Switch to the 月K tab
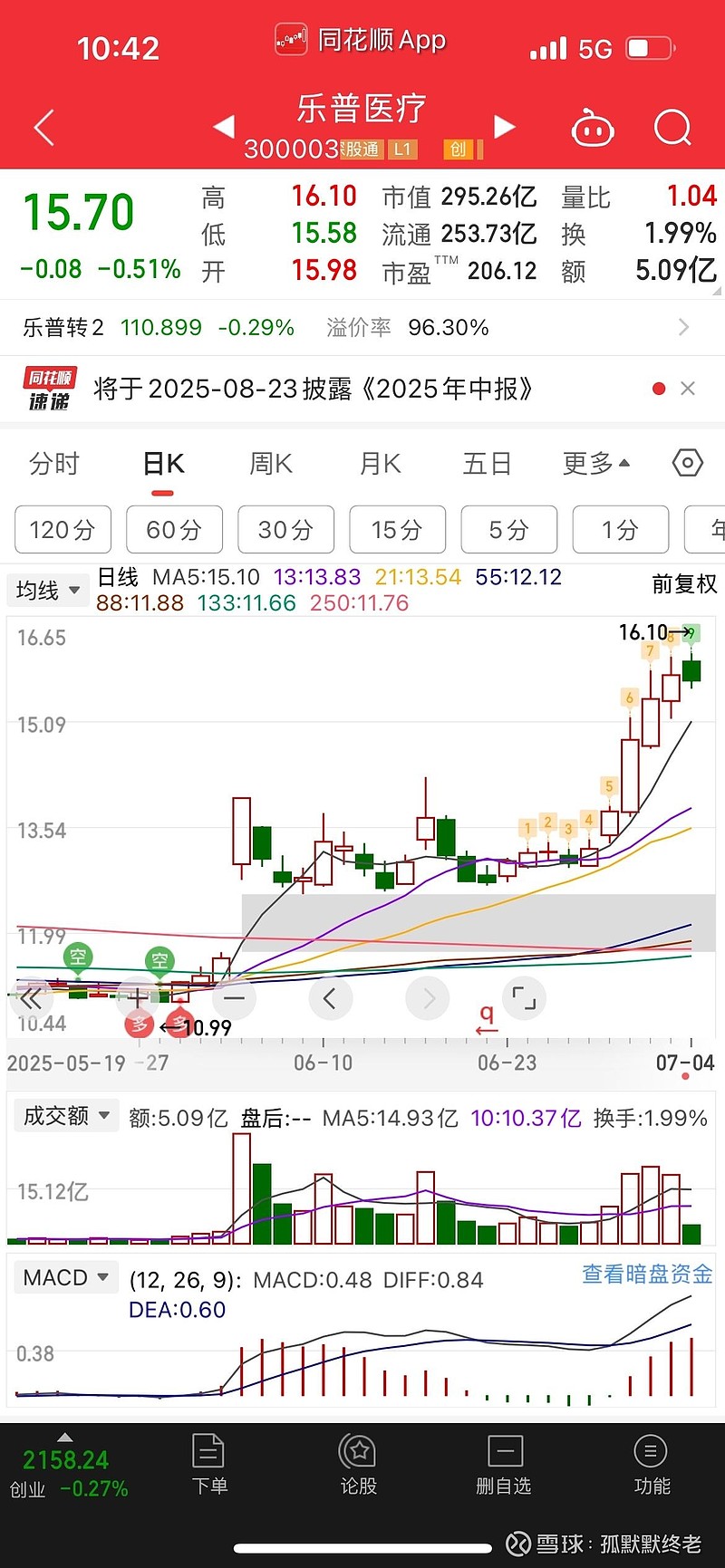Image resolution: width=725 pixels, height=1568 pixels. click(380, 464)
